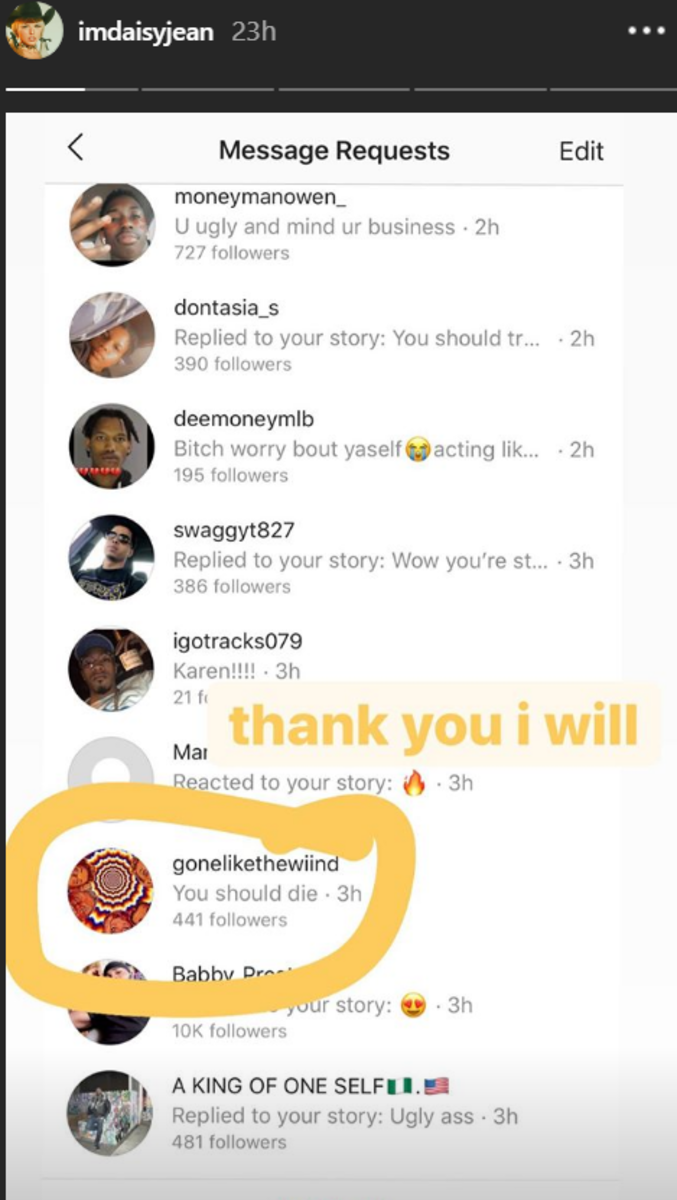Open the story's three-dot options menu

(x=645, y=31)
